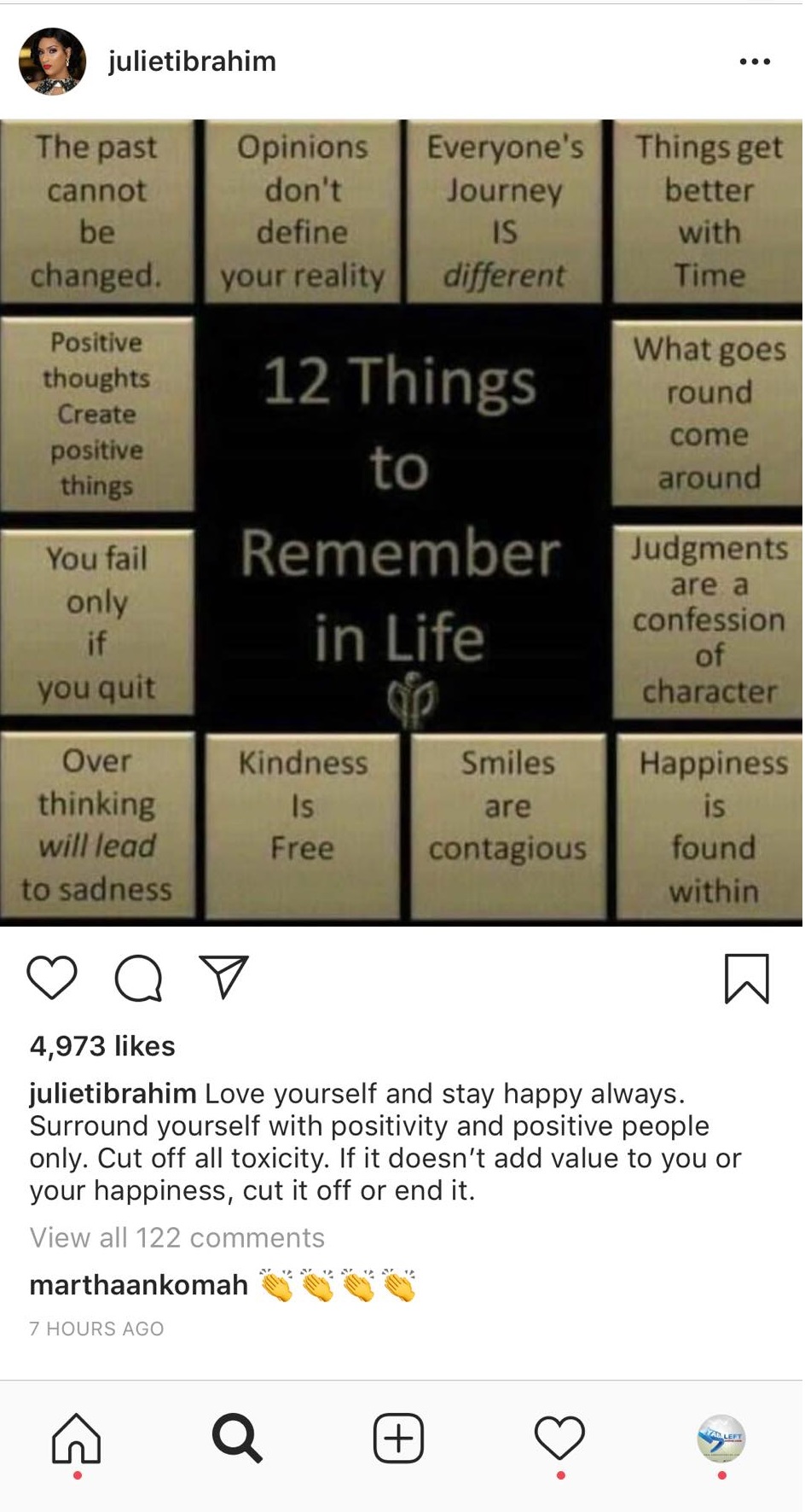Share the post via paper plane icon

click(x=223, y=977)
